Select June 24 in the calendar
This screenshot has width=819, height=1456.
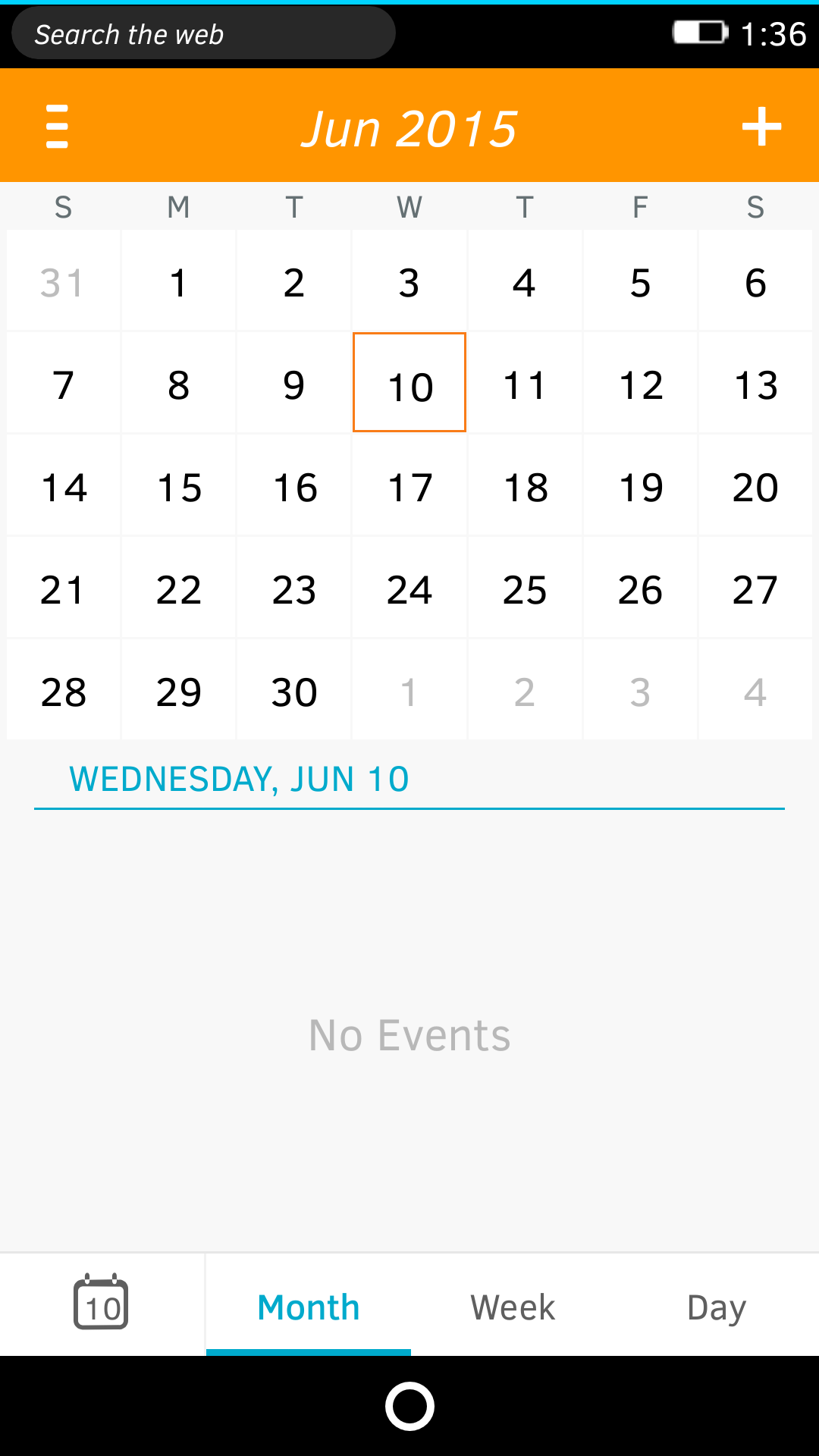[409, 589]
